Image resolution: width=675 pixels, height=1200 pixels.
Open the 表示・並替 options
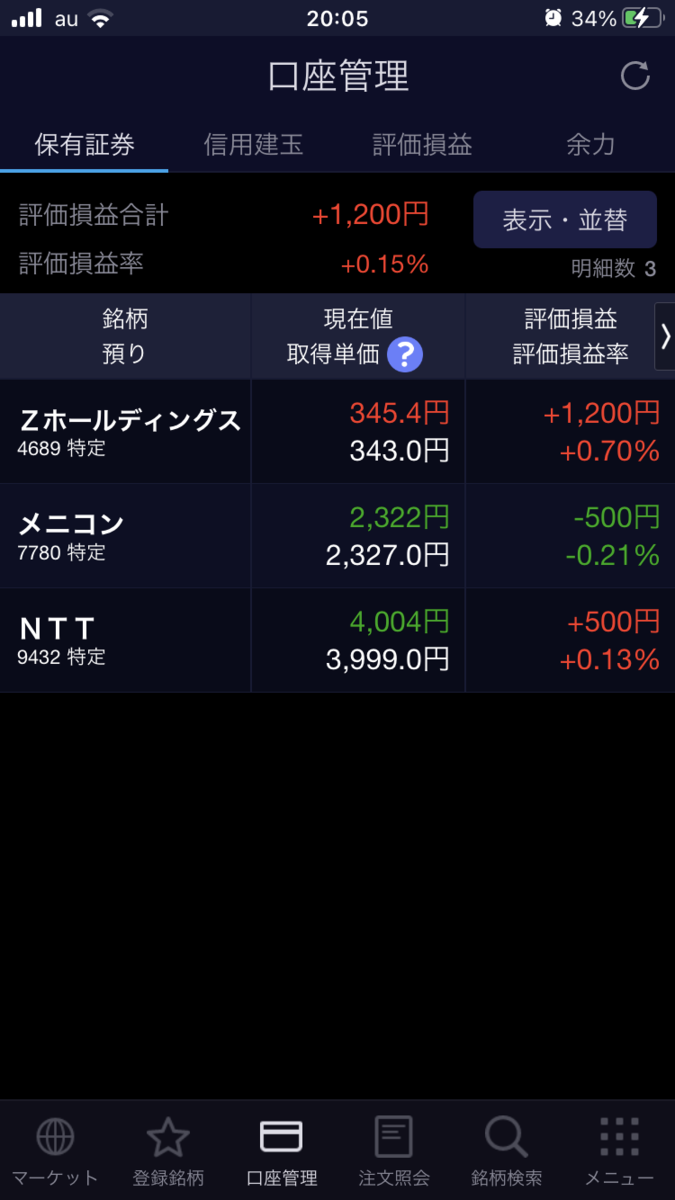point(564,220)
